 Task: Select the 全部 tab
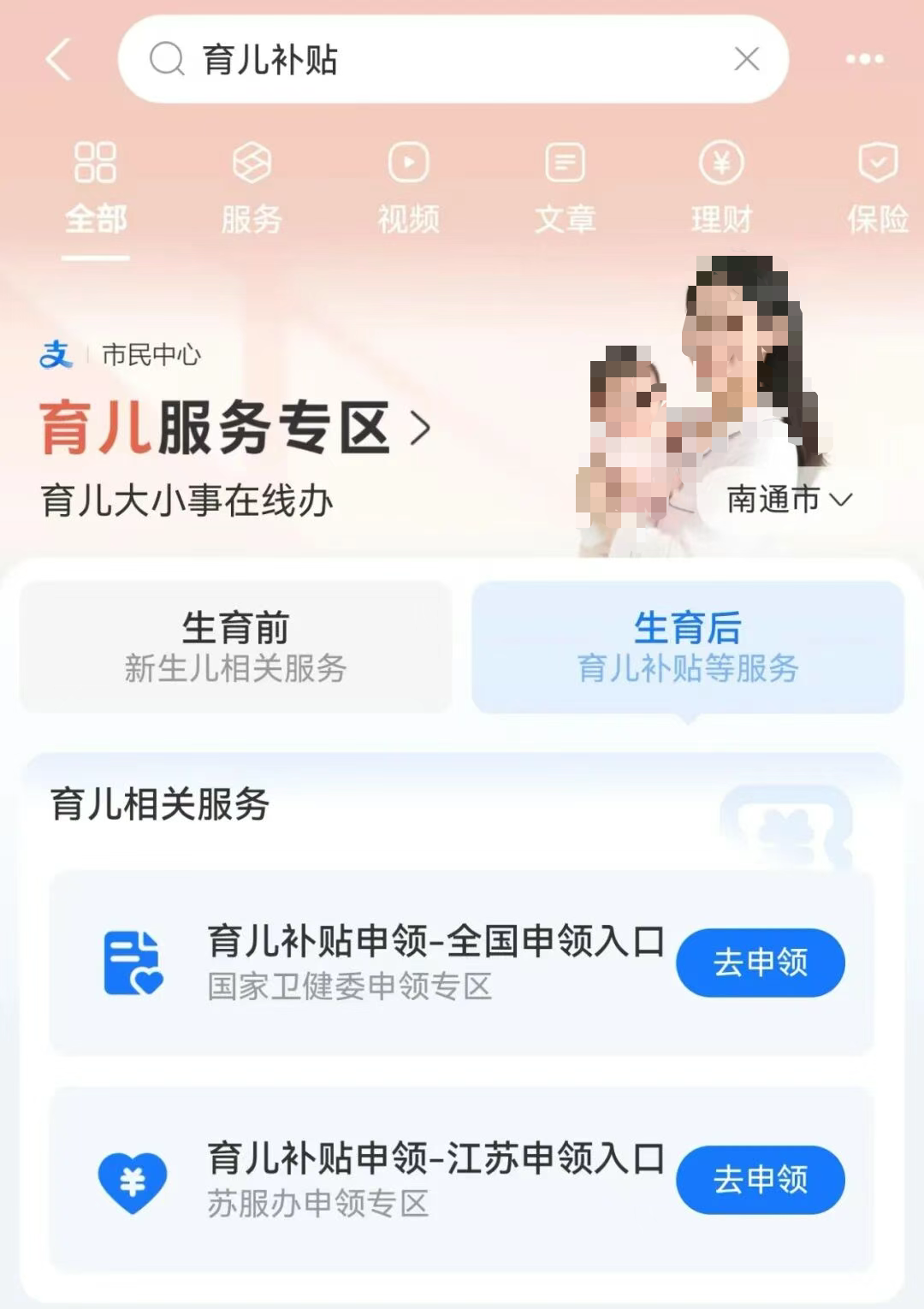point(95,188)
